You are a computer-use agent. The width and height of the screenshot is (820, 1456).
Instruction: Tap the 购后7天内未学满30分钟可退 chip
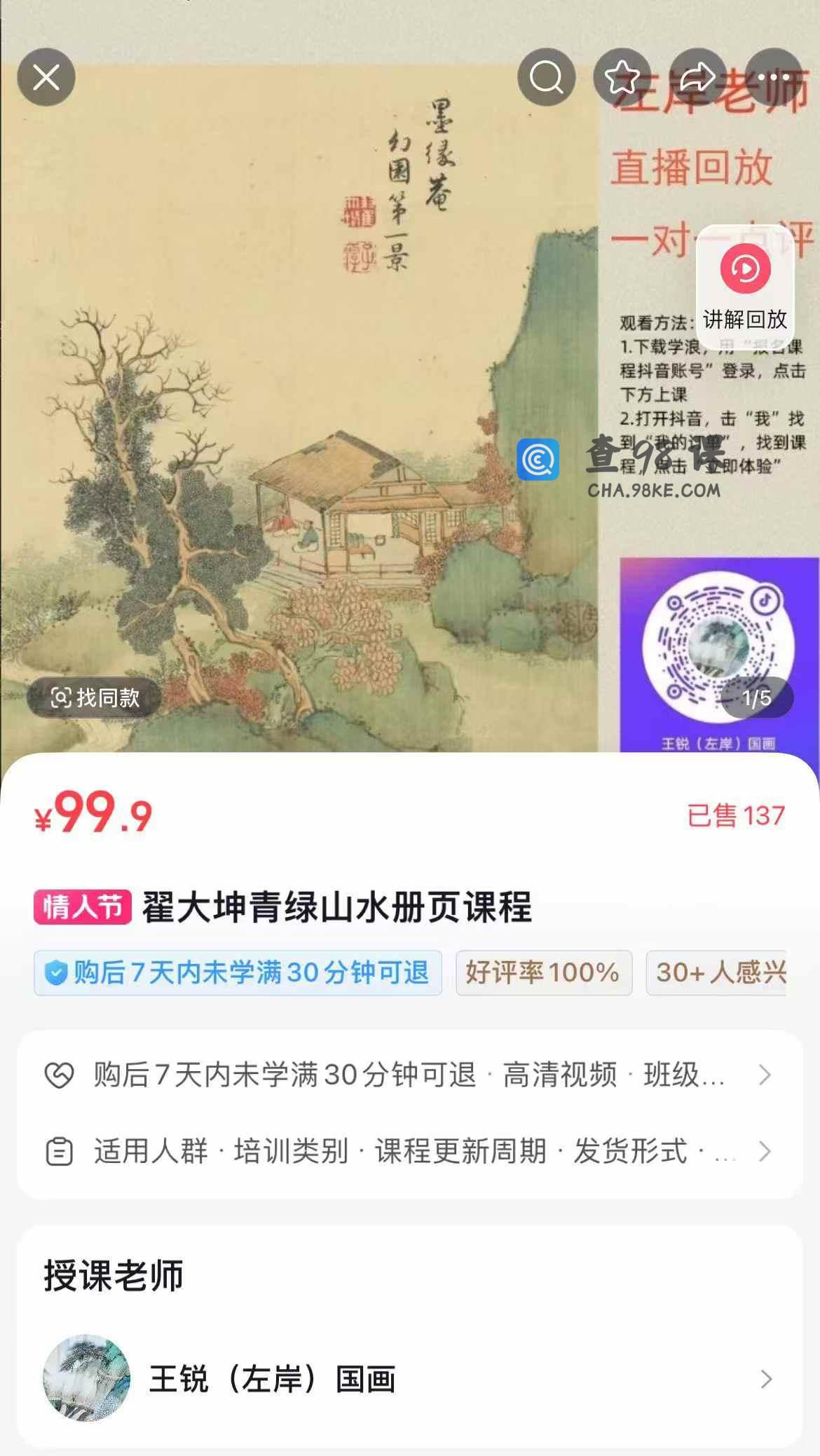coord(238,972)
